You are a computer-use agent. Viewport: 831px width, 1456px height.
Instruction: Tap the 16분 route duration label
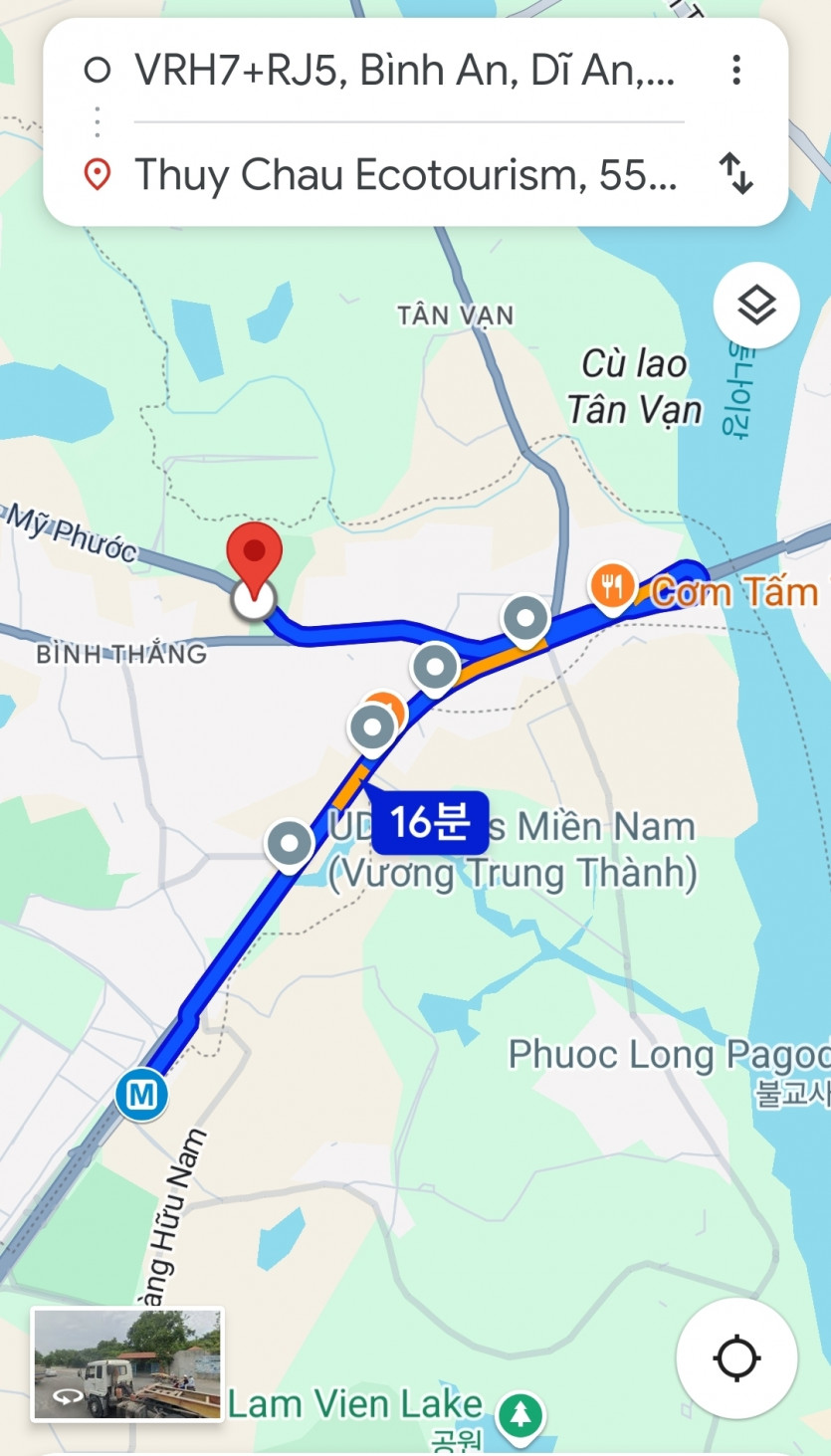point(430,823)
